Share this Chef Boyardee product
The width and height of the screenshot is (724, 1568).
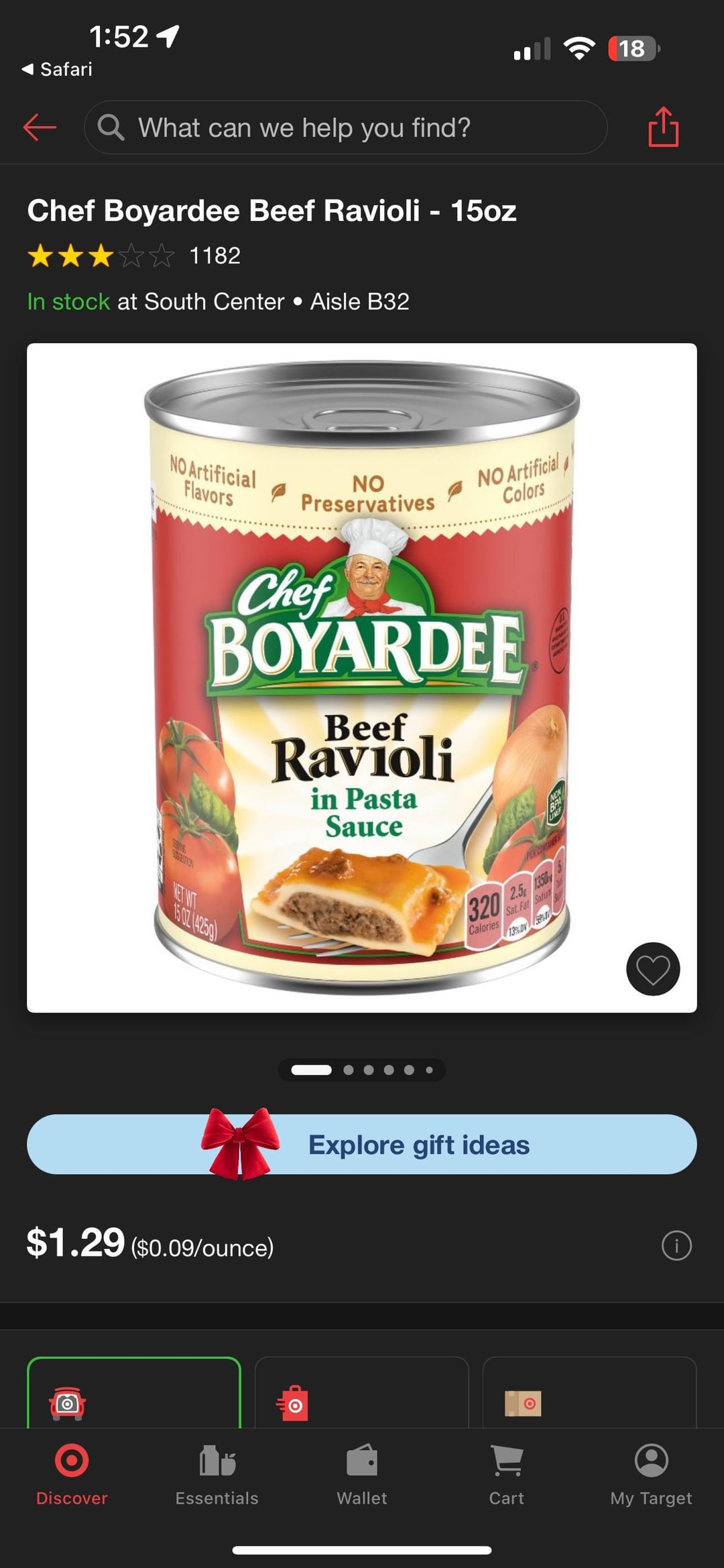coord(663,127)
